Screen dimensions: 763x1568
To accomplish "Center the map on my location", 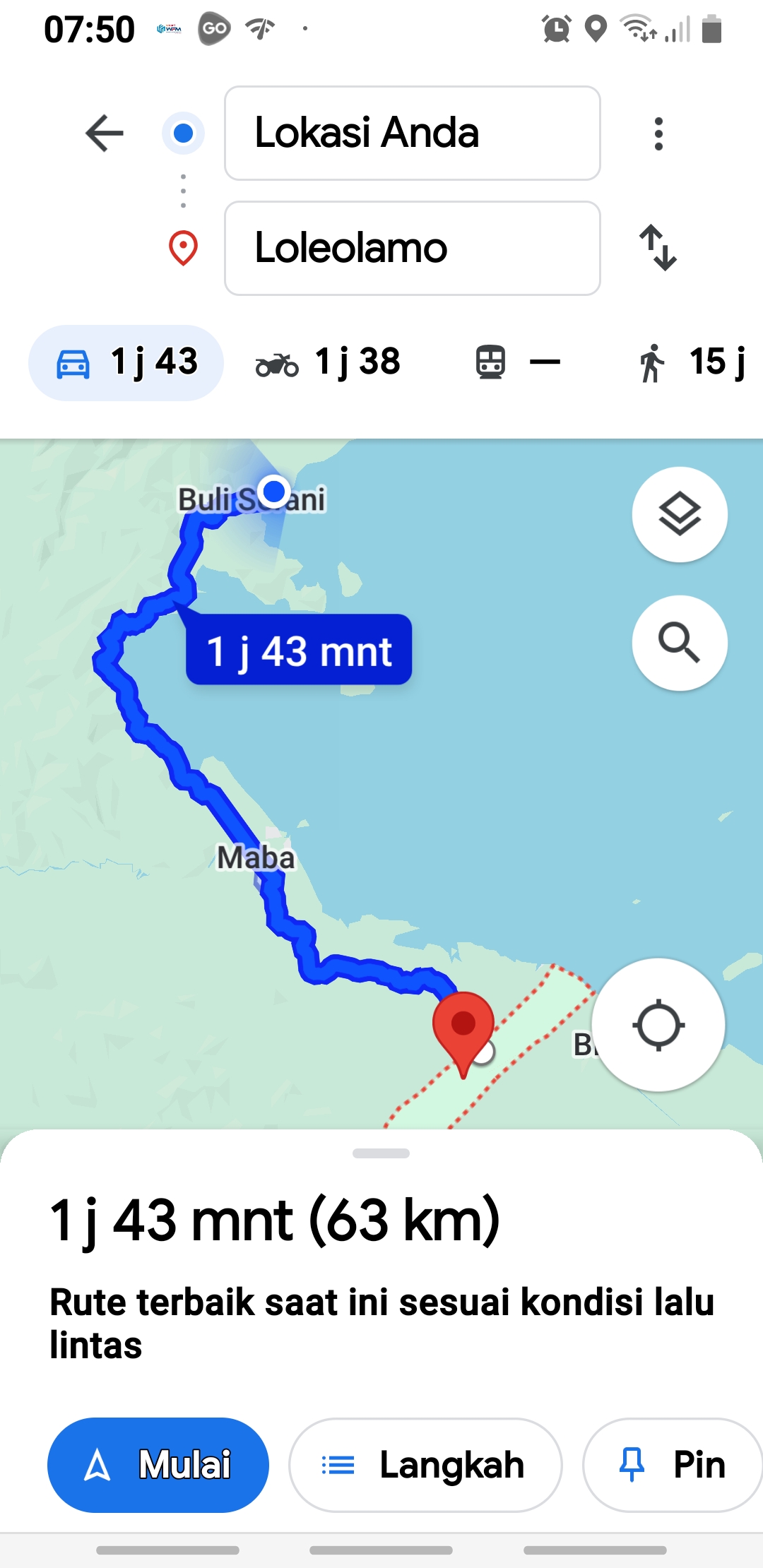I will 658,1025.
